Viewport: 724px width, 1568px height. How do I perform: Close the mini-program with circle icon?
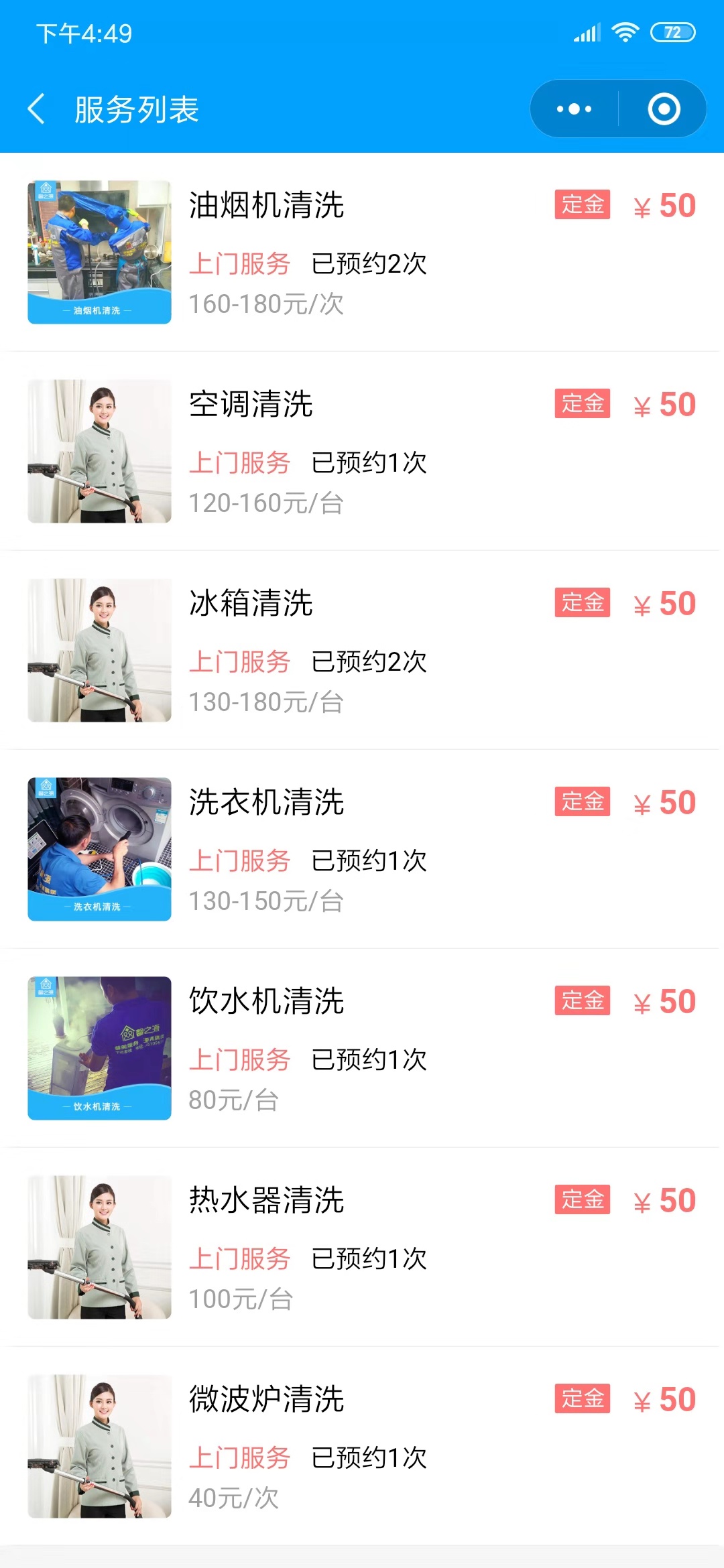pyautogui.click(x=664, y=109)
